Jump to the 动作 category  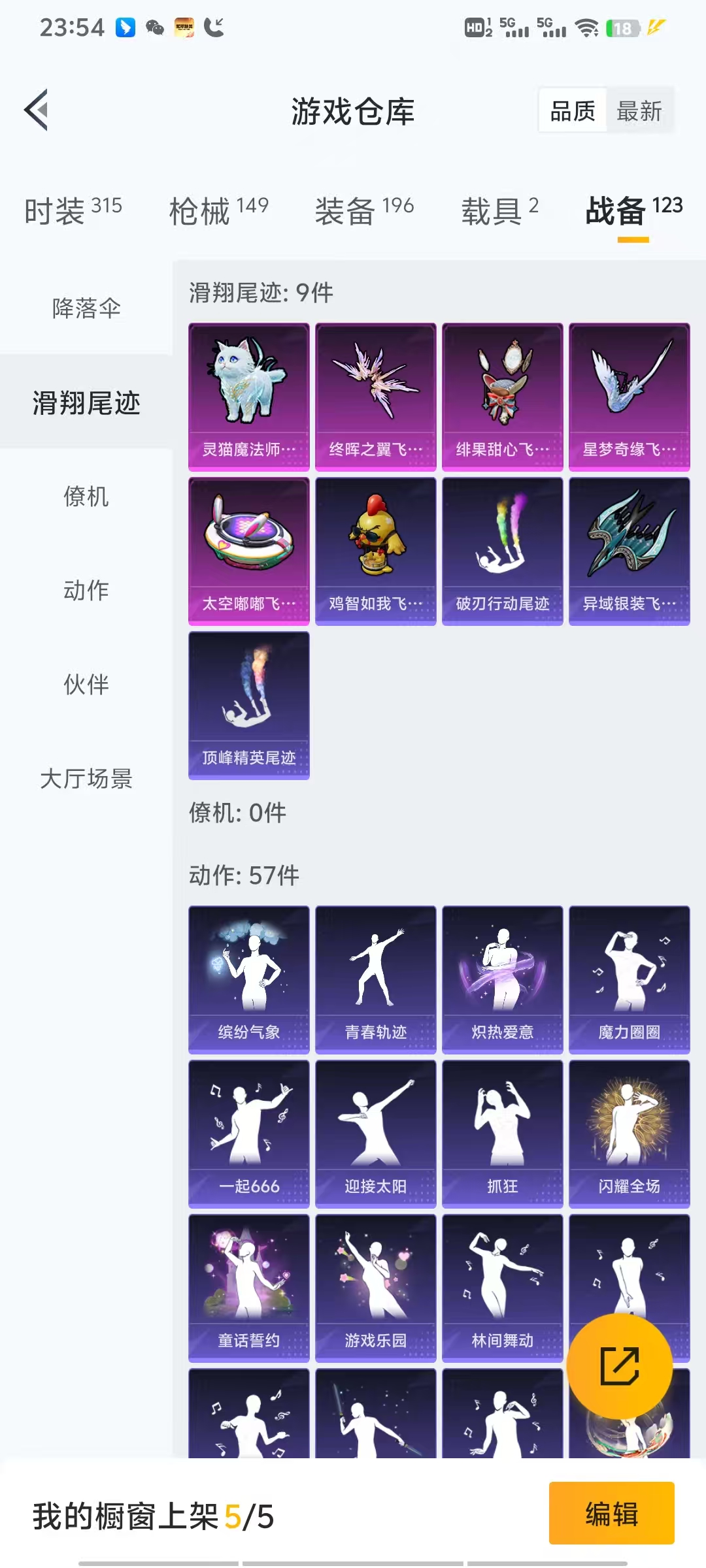click(x=86, y=590)
